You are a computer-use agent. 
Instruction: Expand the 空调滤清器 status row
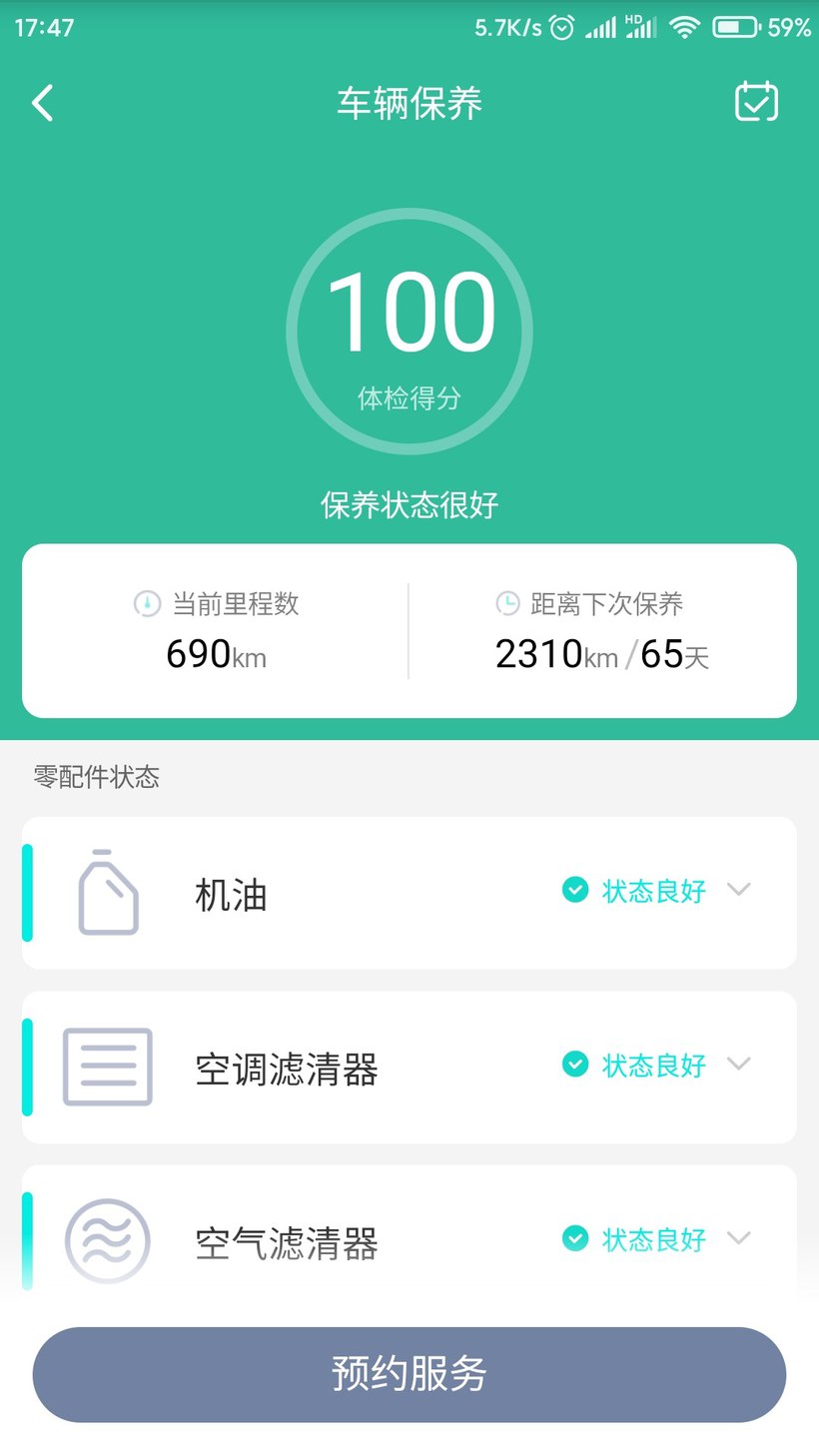point(738,1064)
